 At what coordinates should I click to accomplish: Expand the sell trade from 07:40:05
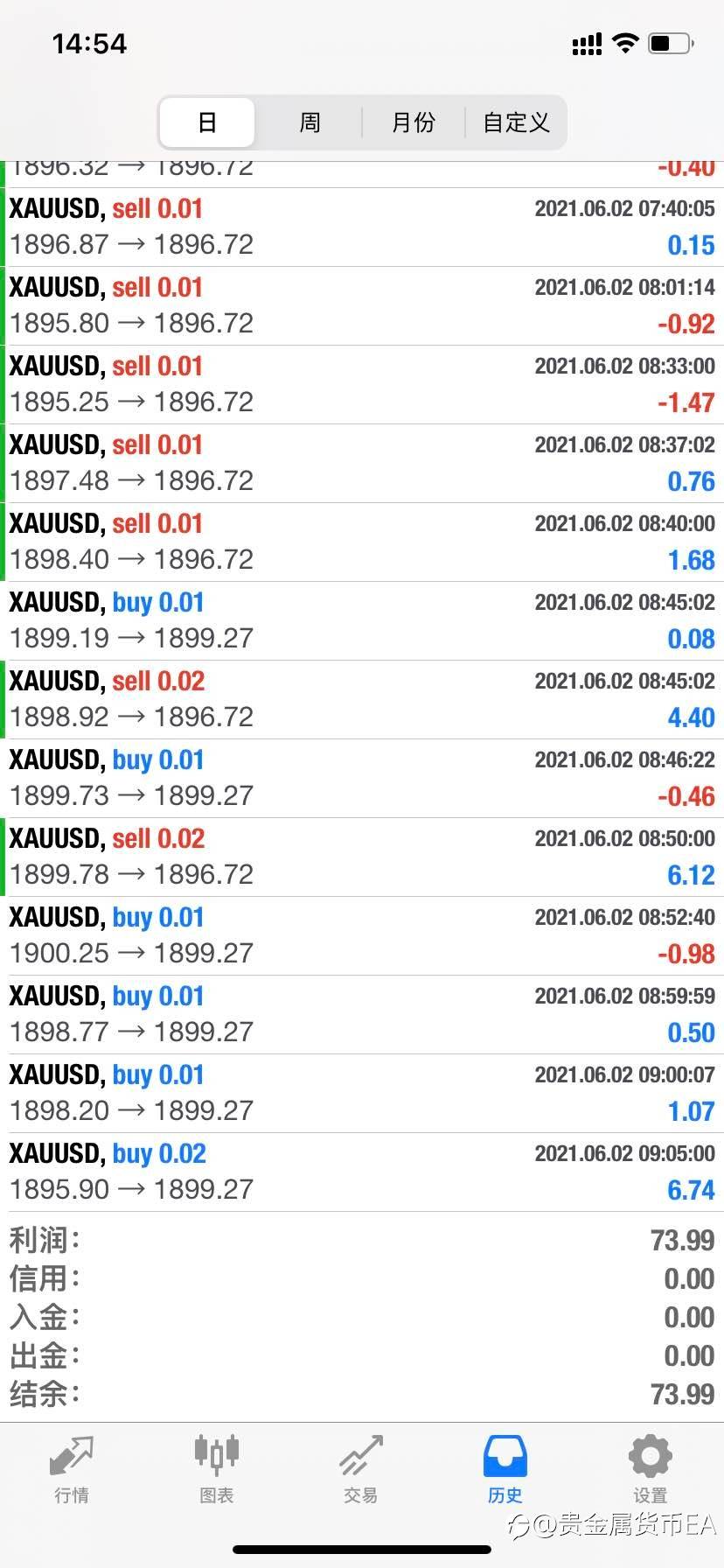pos(362,227)
